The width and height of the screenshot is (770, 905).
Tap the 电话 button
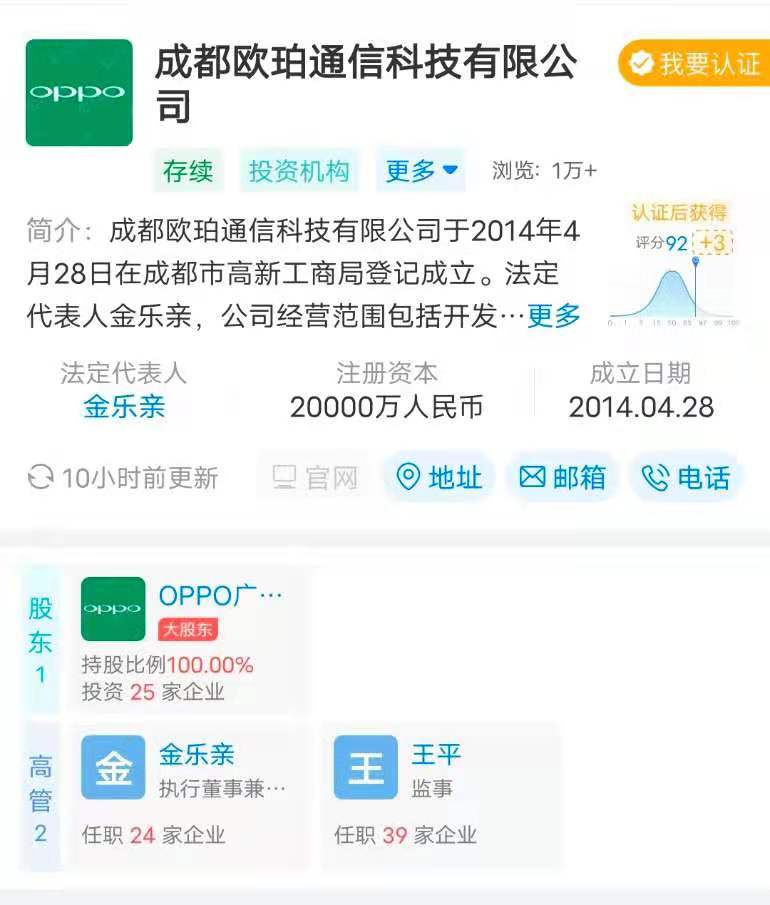(687, 478)
